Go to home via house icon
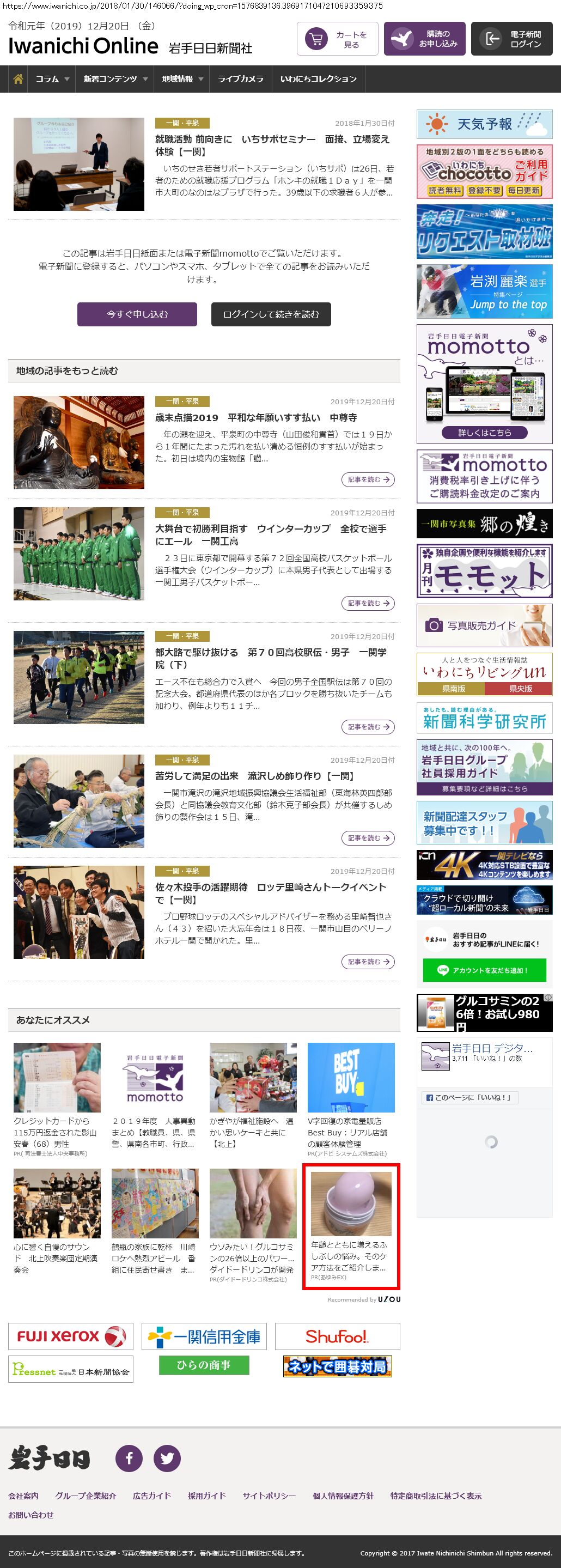This screenshot has width=561, height=1568. point(19,79)
